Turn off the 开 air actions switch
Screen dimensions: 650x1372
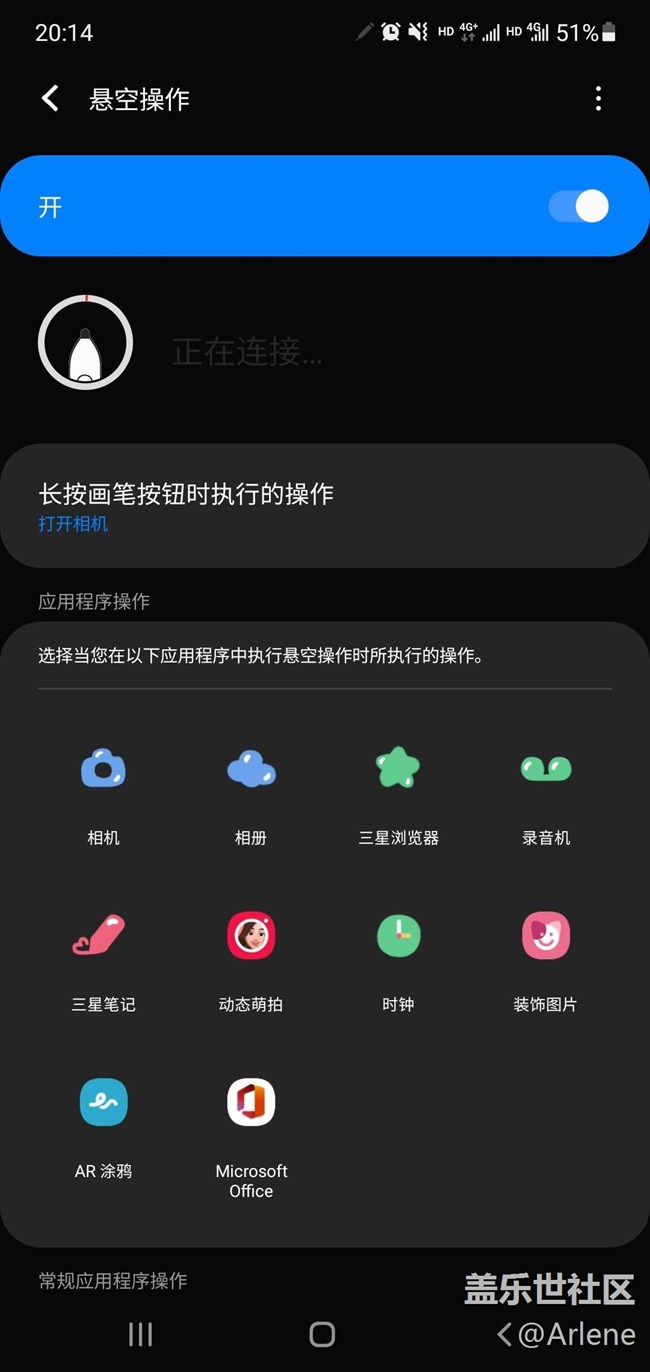pyautogui.click(x=579, y=207)
